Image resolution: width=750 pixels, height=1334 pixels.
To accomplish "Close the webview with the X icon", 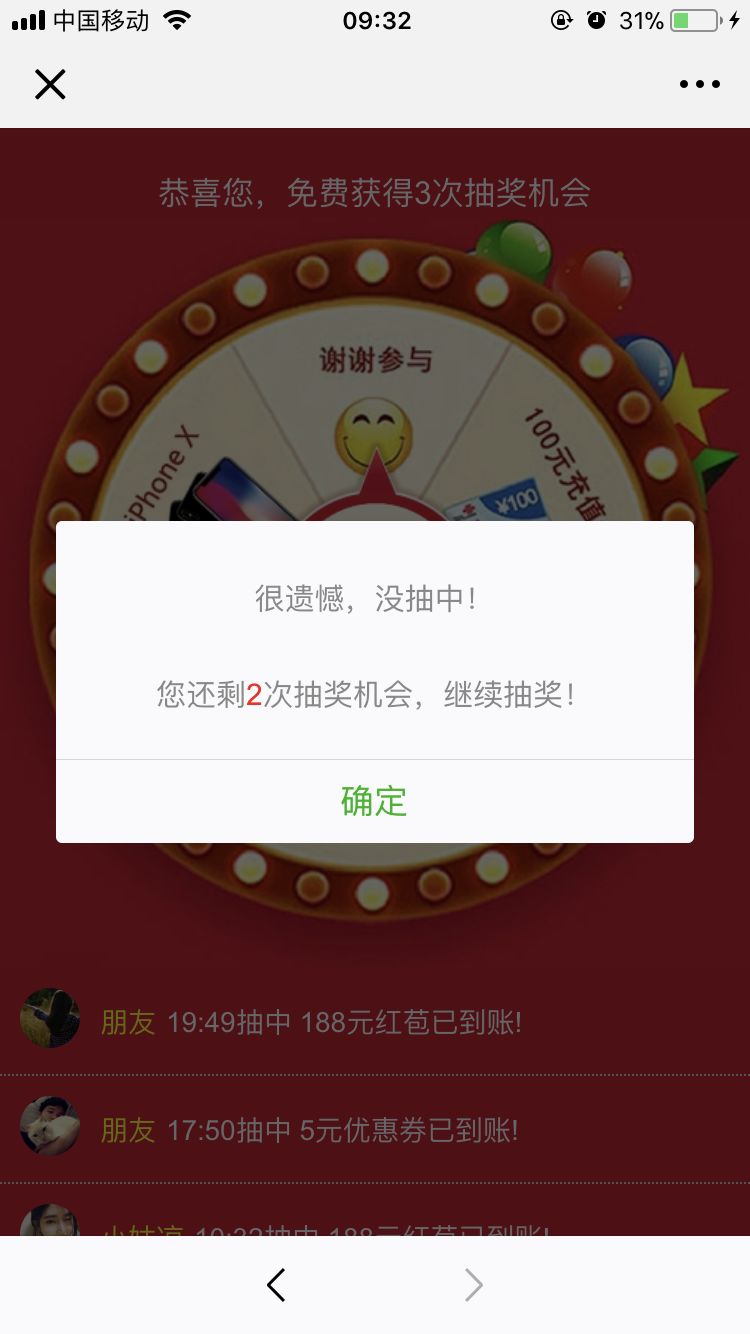I will [50, 85].
